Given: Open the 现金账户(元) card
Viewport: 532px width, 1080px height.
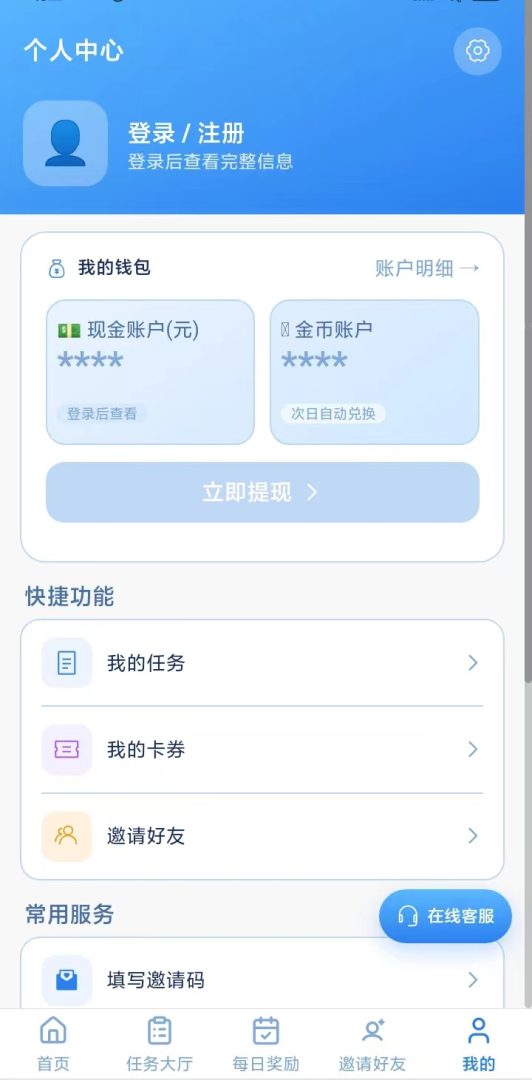Looking at the screenshot, I should coord(150,372).
